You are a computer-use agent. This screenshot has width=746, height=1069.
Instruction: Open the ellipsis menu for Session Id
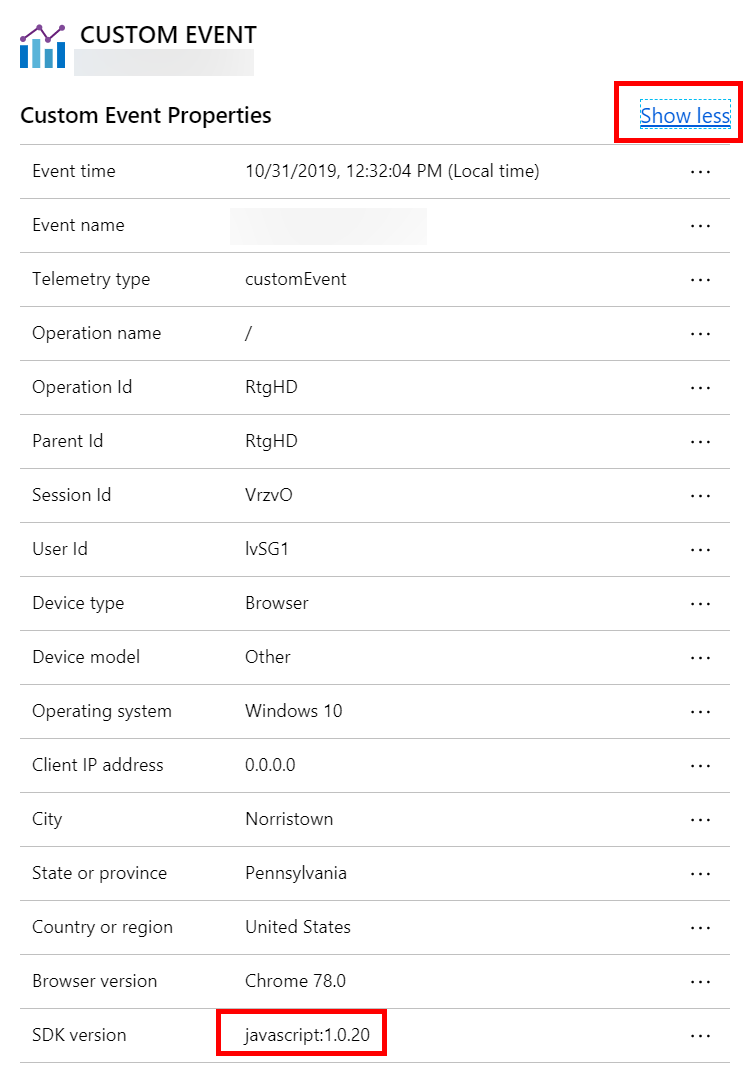(700, 495)
